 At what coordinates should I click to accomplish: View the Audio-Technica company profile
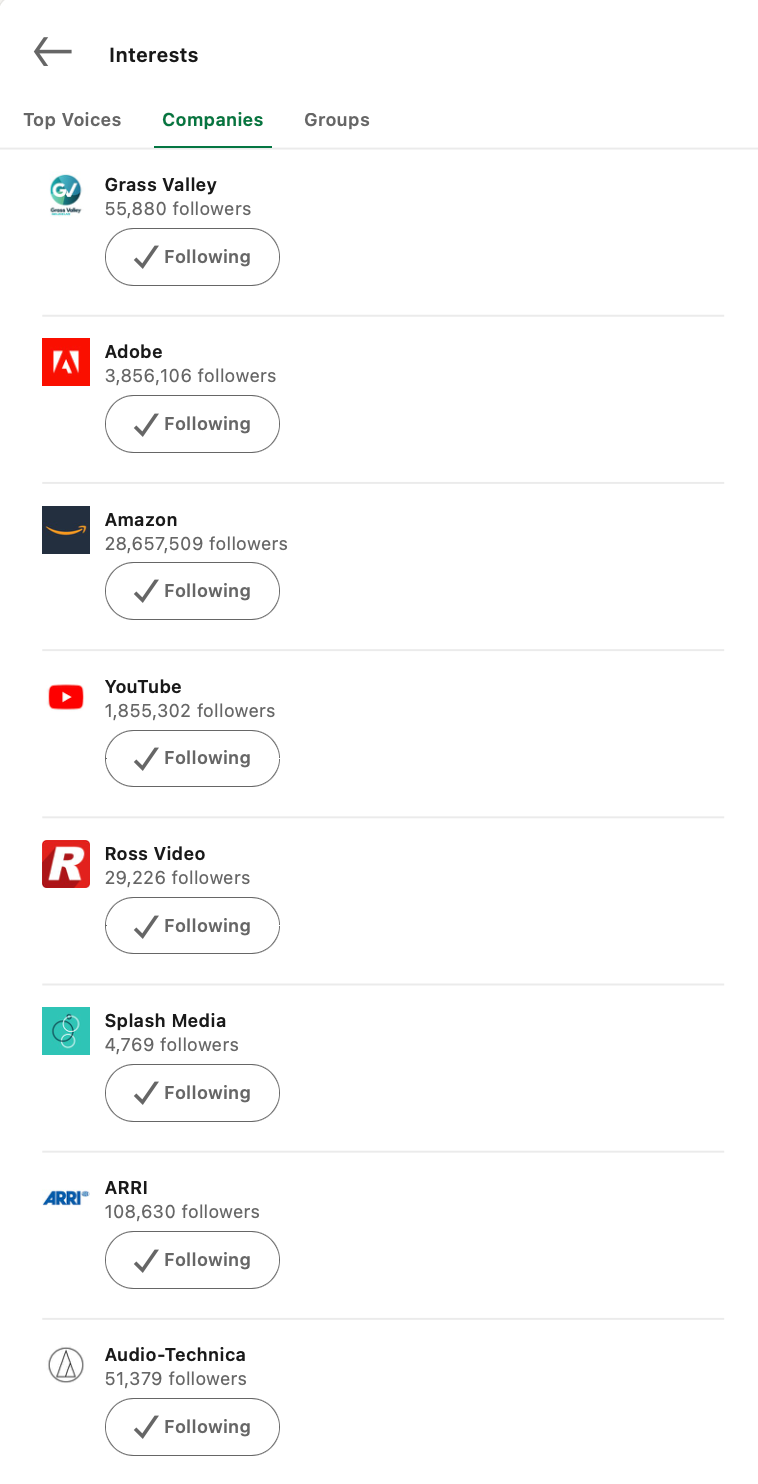click(x=175, y=1355)
